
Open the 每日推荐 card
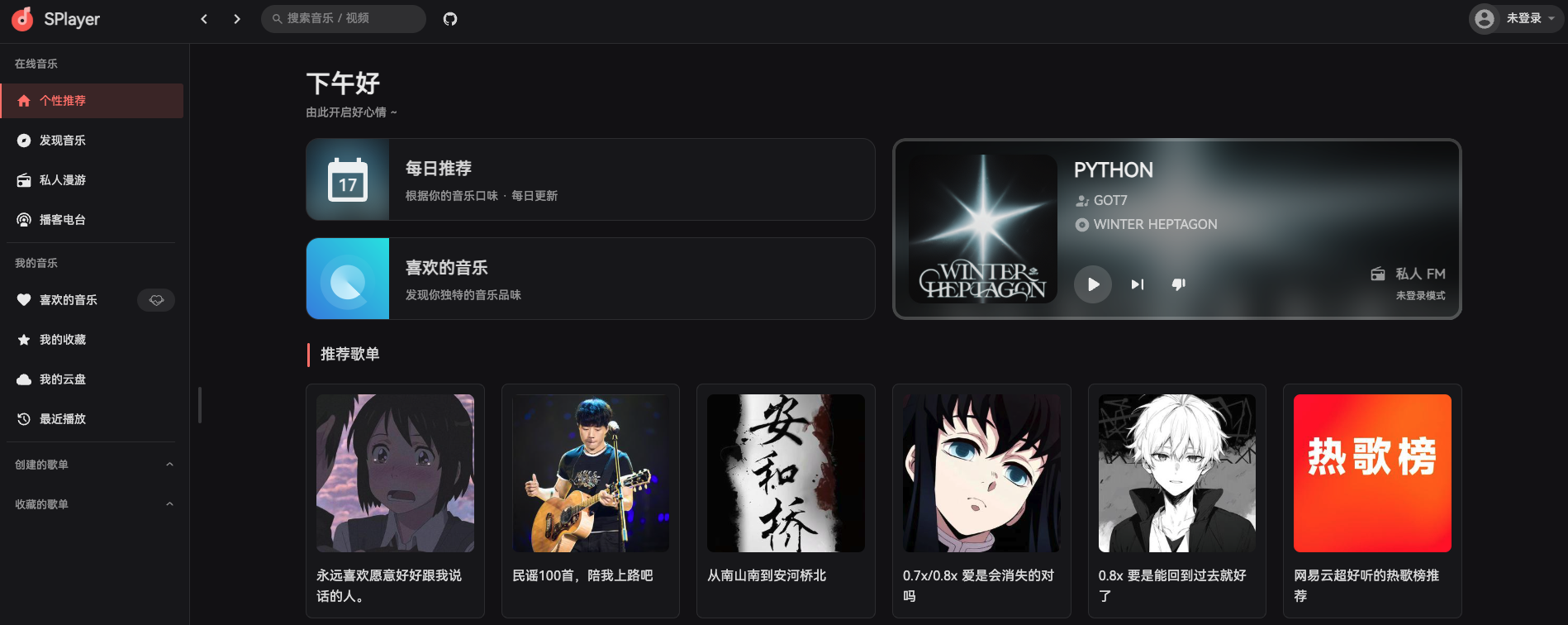pos(590,179)
